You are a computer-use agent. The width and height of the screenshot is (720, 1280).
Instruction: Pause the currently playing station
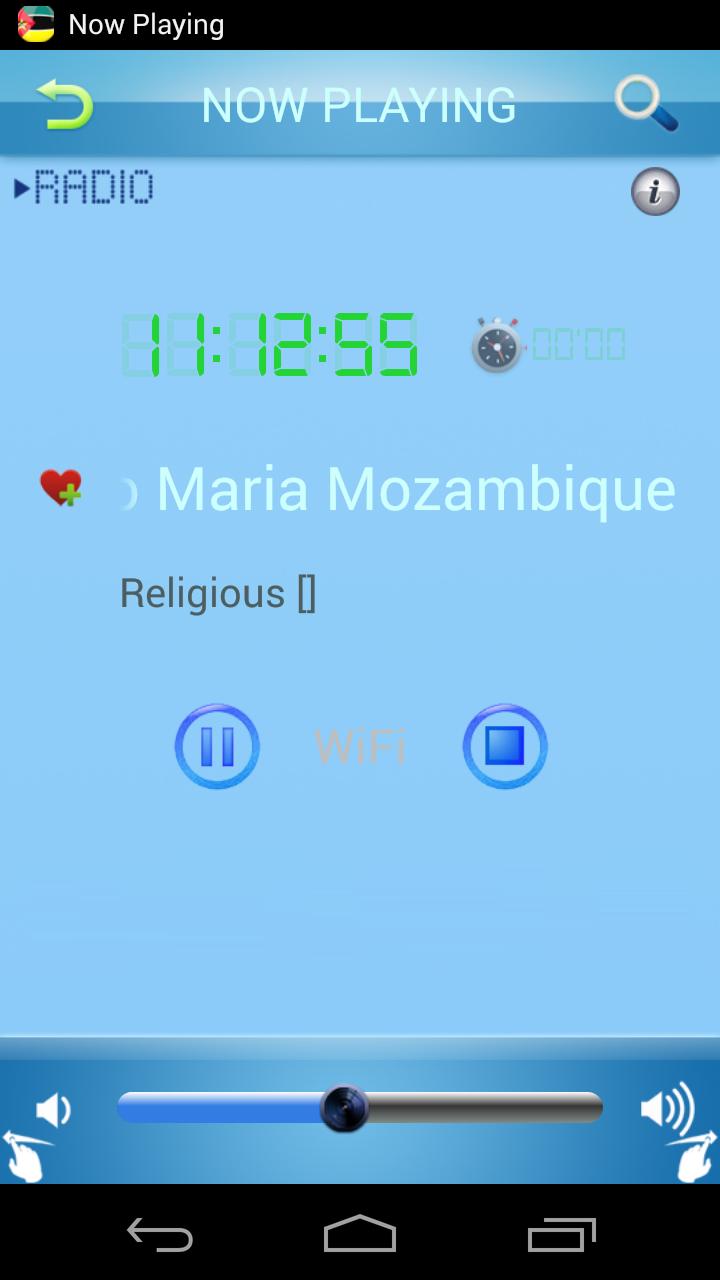click(x=217, y=745)
